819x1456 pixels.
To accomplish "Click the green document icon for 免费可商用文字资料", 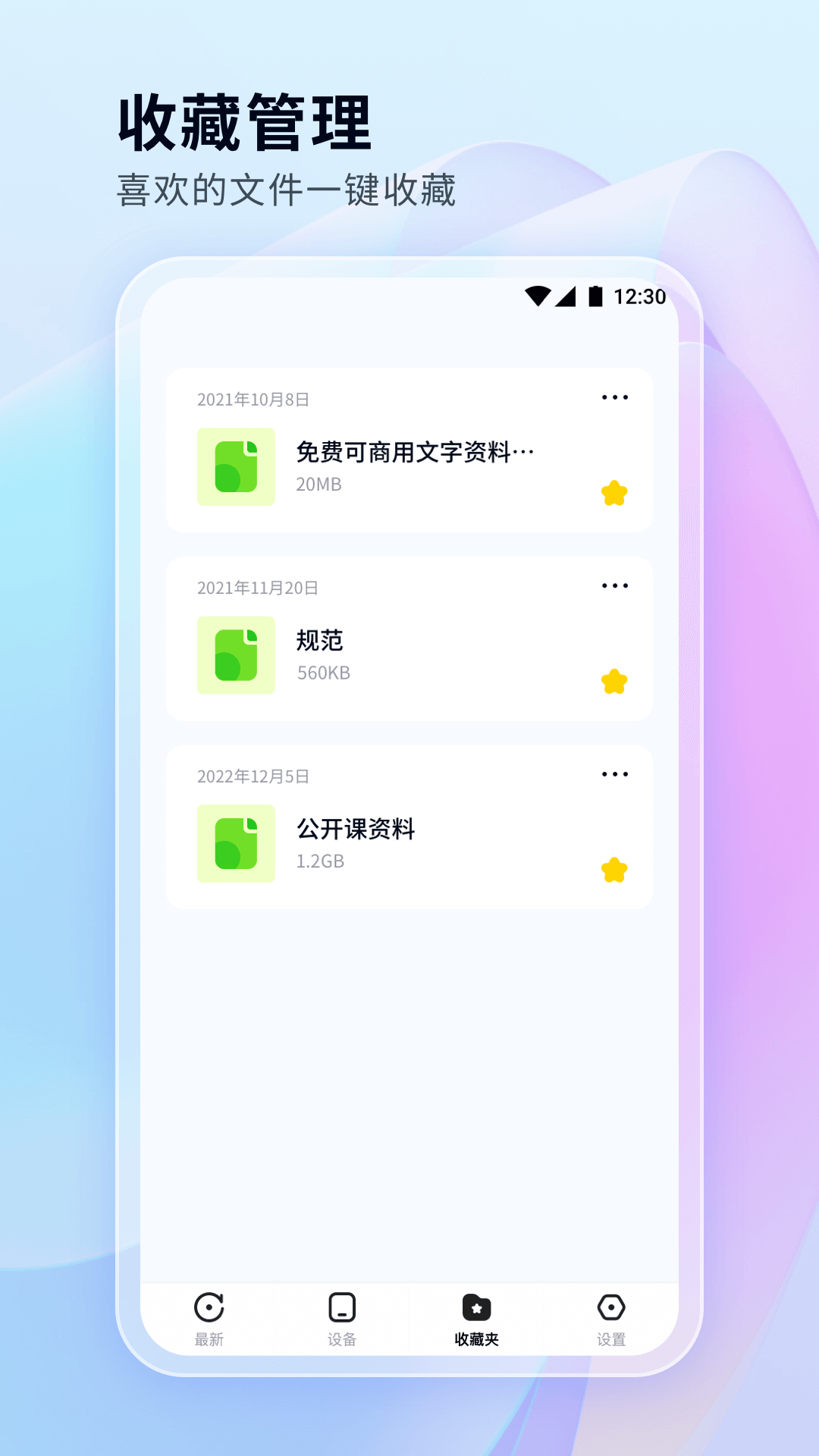I will (236, 466).
